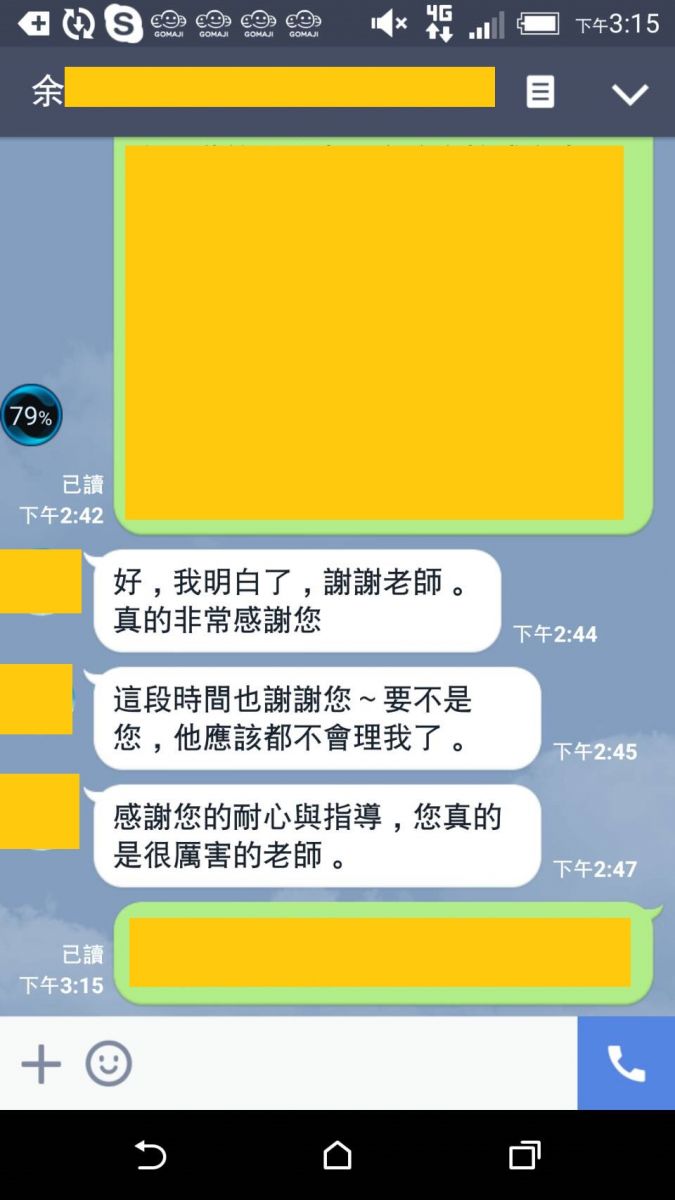This screenshot has width=675, height=1200.
Task: Tap the plus icon to attach content
Action: (x=41, y=1064)
